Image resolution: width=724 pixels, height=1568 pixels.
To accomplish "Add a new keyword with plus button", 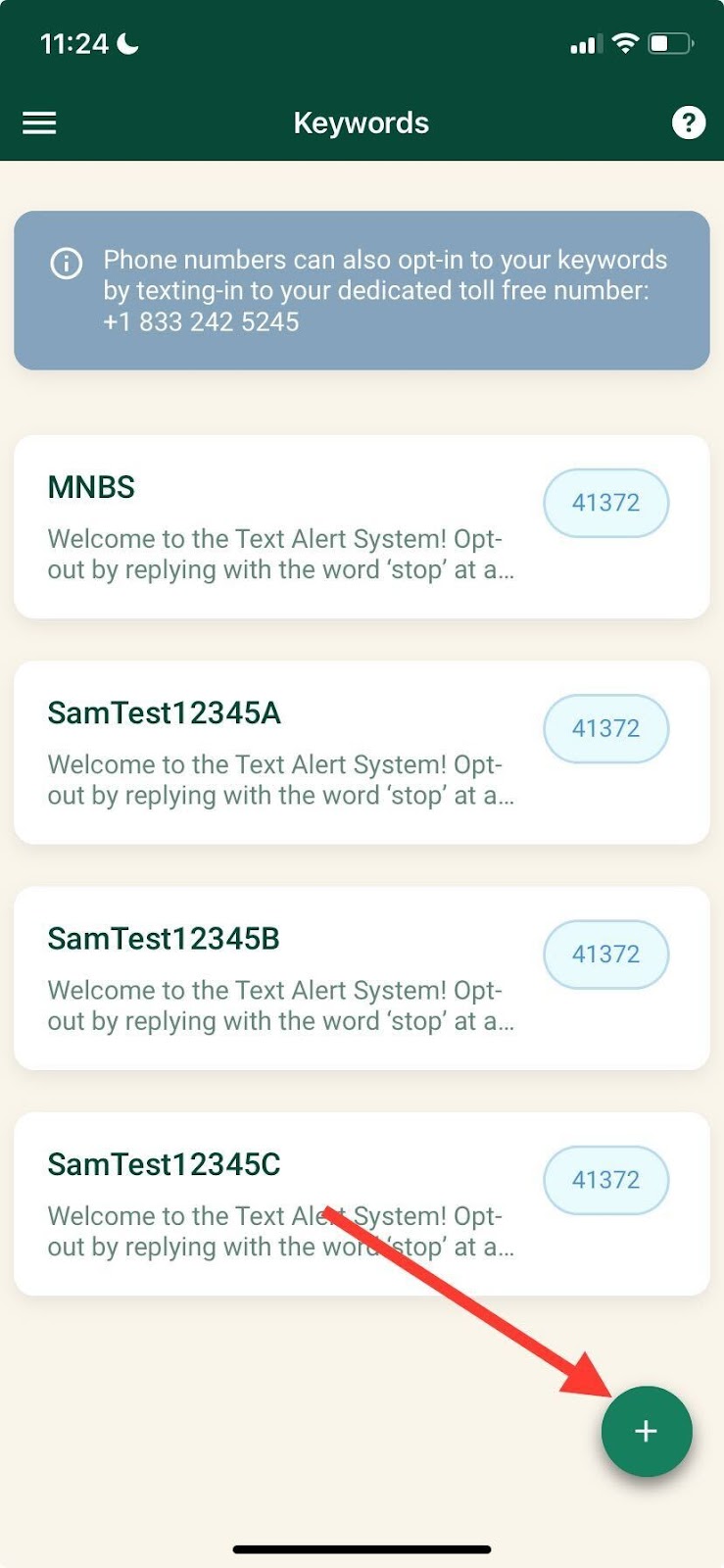I will point(646,1431).
